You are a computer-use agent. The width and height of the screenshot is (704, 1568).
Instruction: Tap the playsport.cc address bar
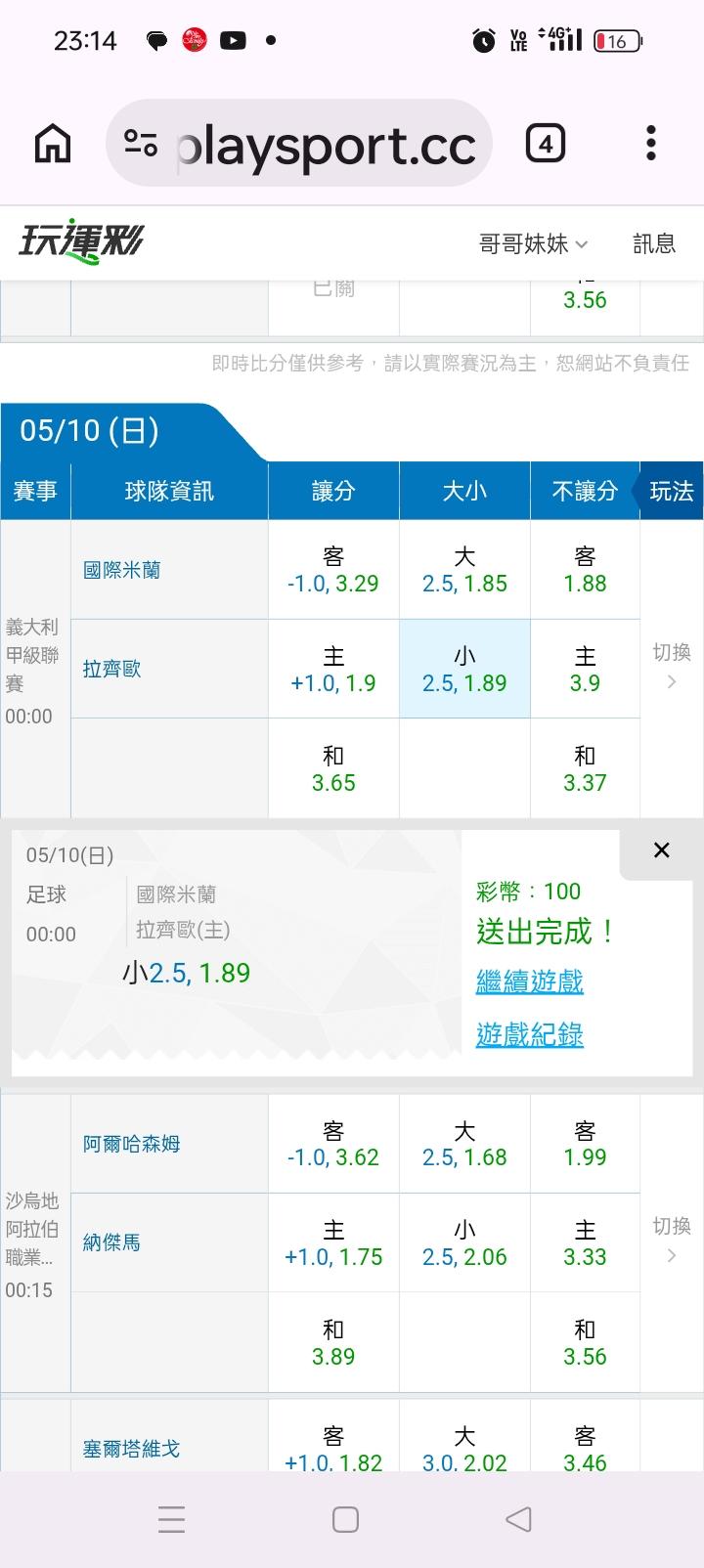tap(299, 145)
